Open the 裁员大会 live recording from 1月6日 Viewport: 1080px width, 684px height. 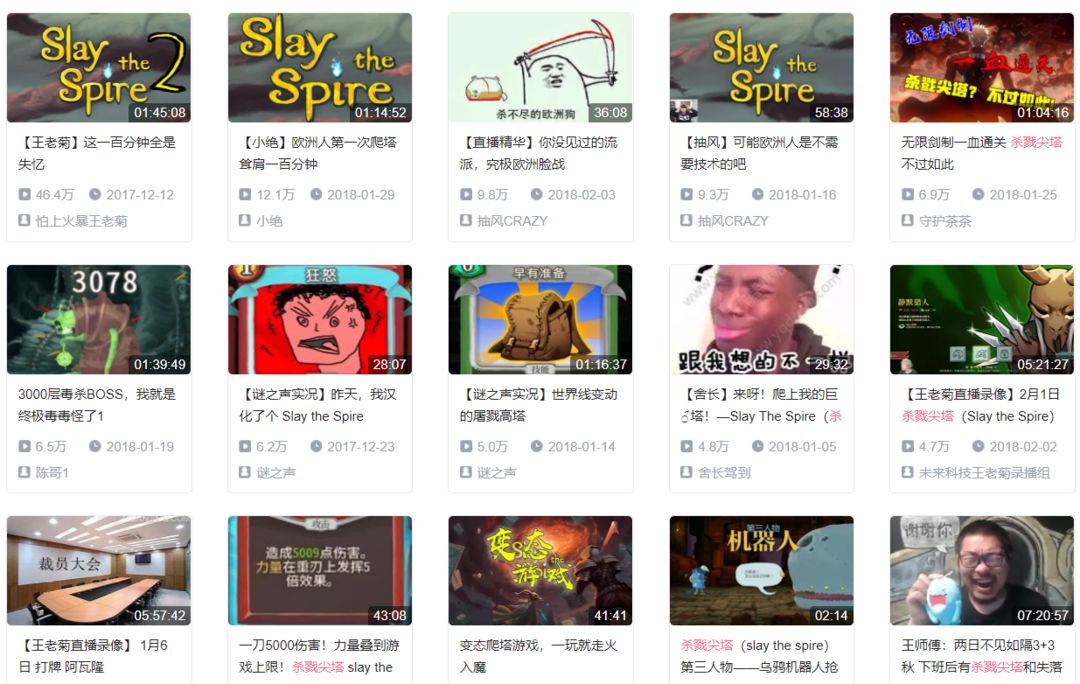[98, 570]
